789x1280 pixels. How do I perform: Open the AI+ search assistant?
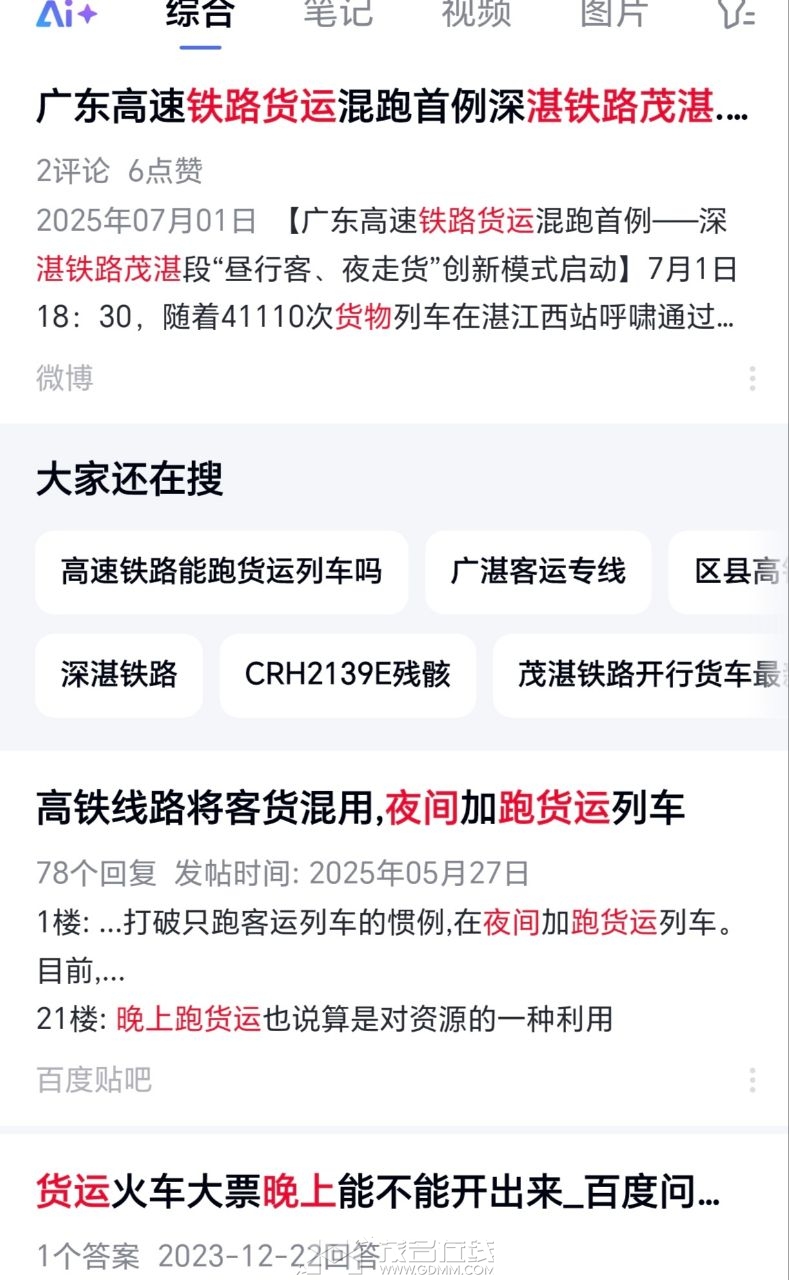(66, 13)
